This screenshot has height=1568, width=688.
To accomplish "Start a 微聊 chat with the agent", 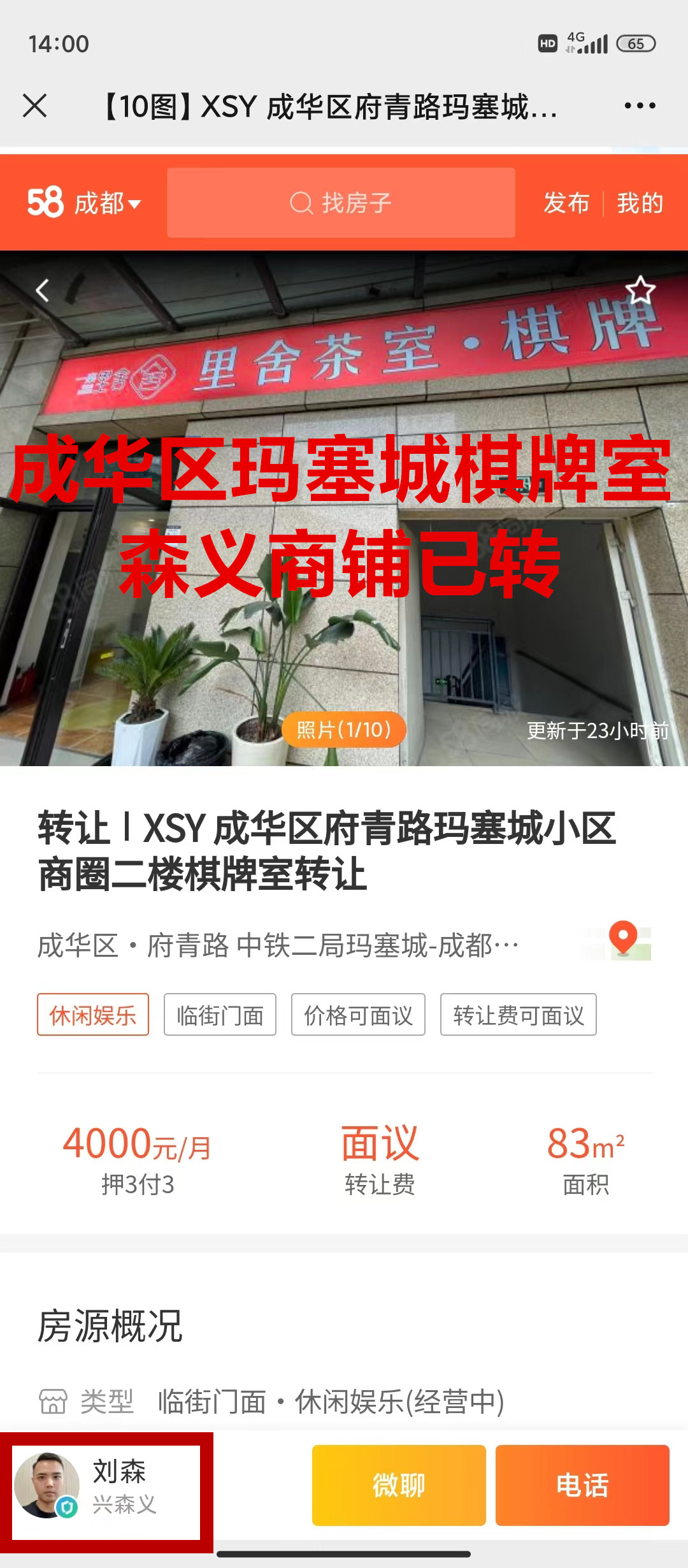I will click(399, 1485).
